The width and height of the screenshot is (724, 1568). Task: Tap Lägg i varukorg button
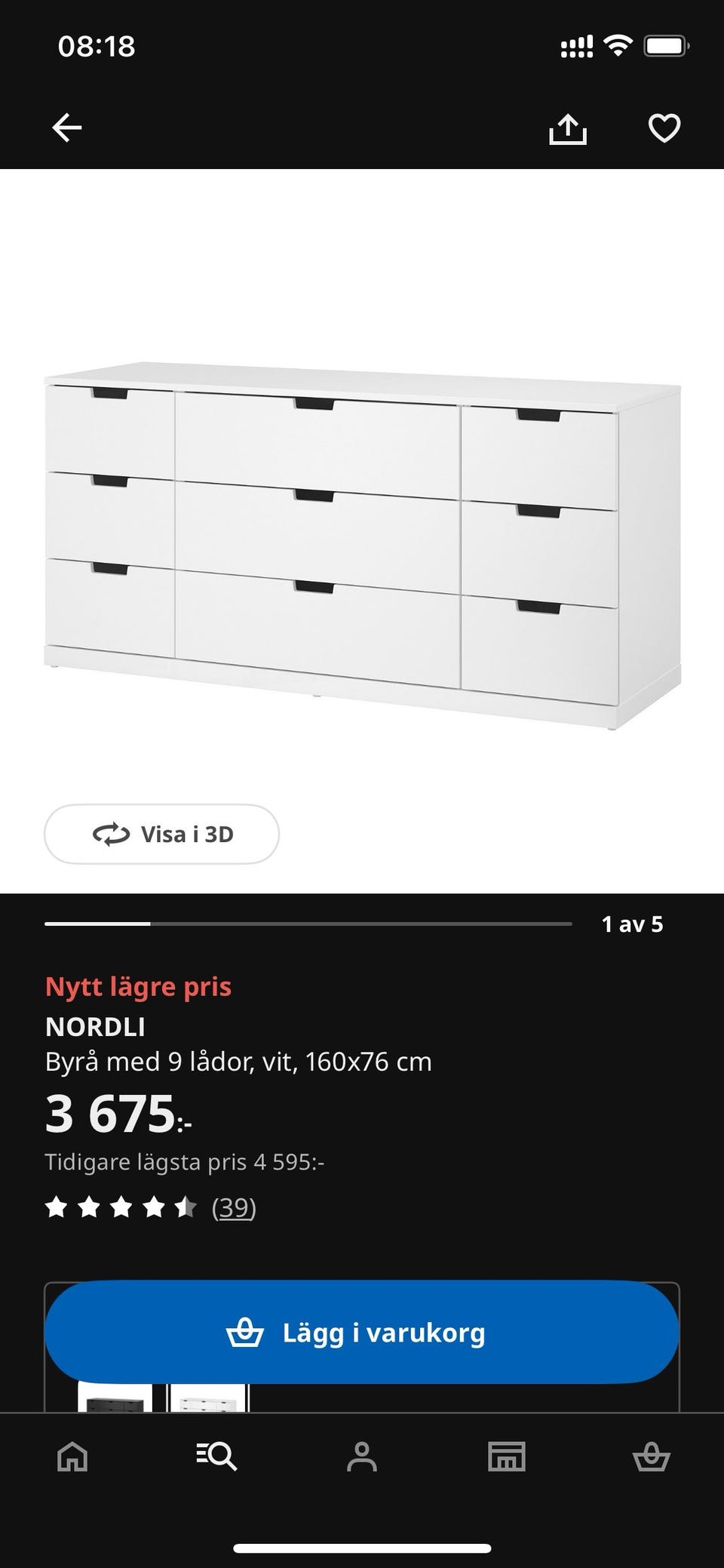pyautogui.click(x=362, y=1333)
